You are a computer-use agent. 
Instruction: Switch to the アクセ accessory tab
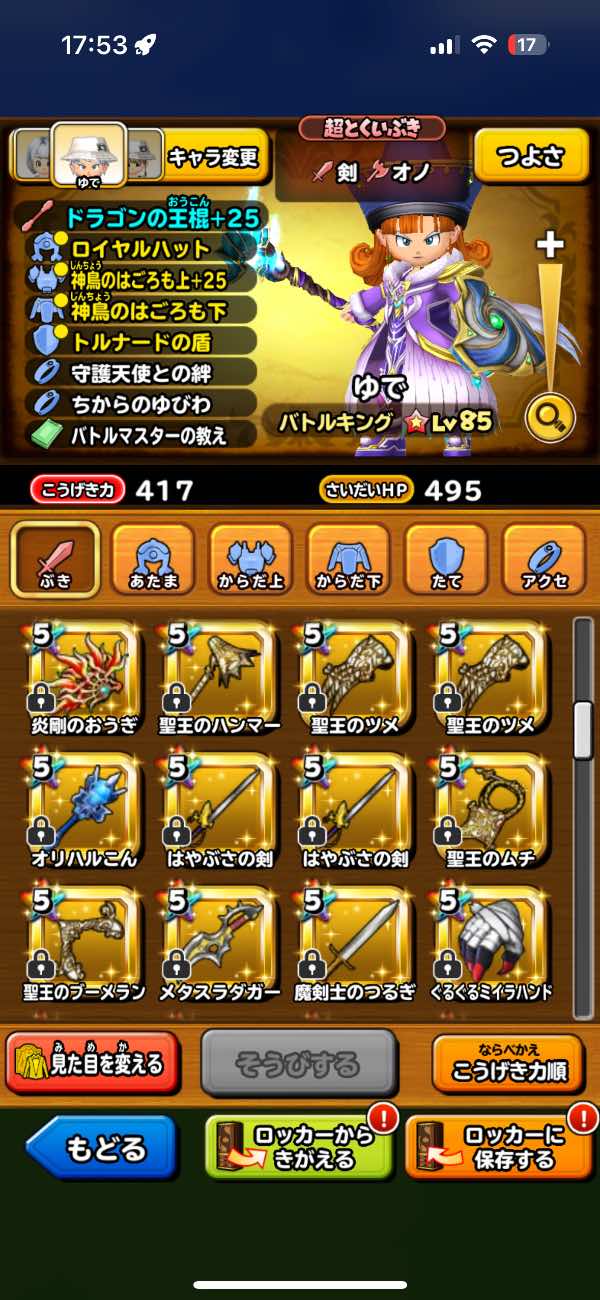click(x=544, y=558)
